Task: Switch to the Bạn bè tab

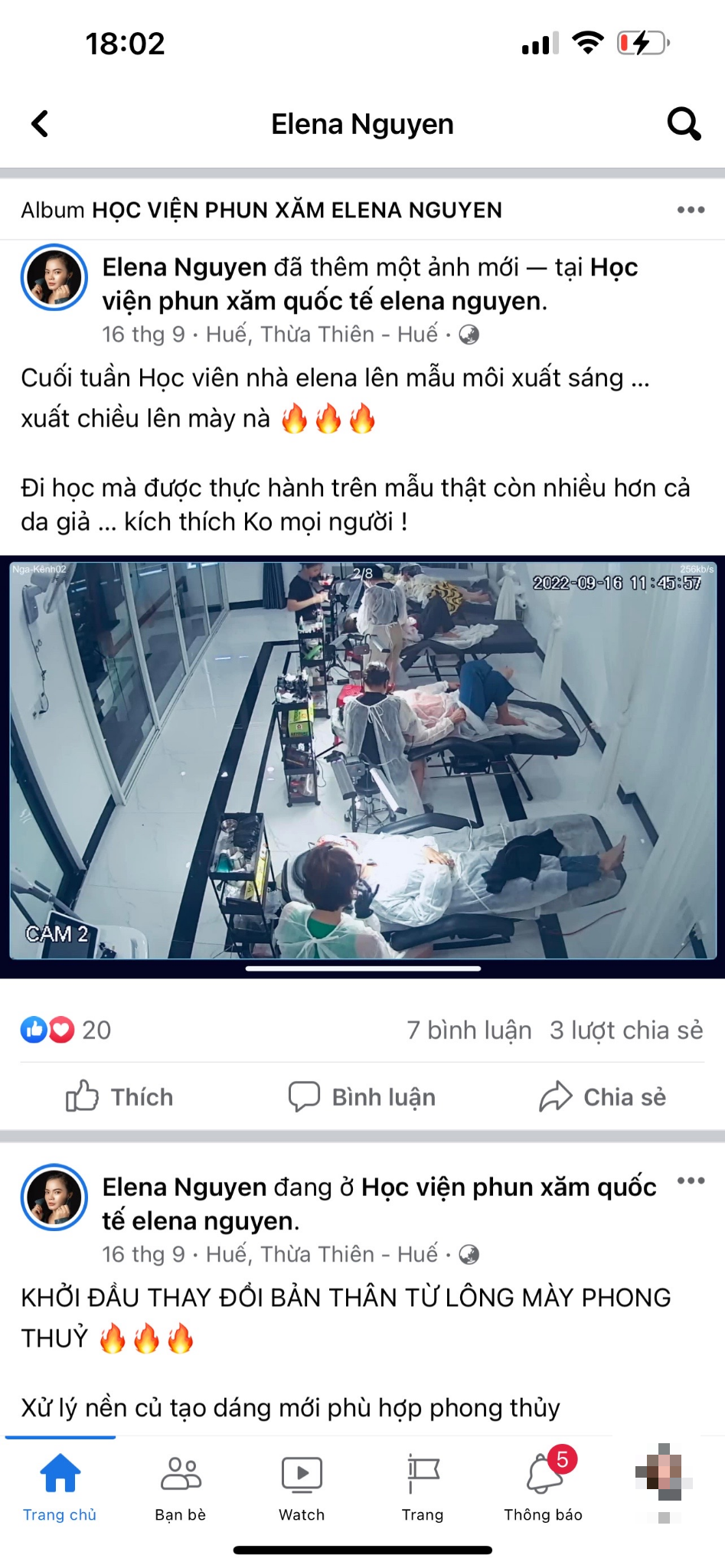Action: click(x=181, y=1487)
